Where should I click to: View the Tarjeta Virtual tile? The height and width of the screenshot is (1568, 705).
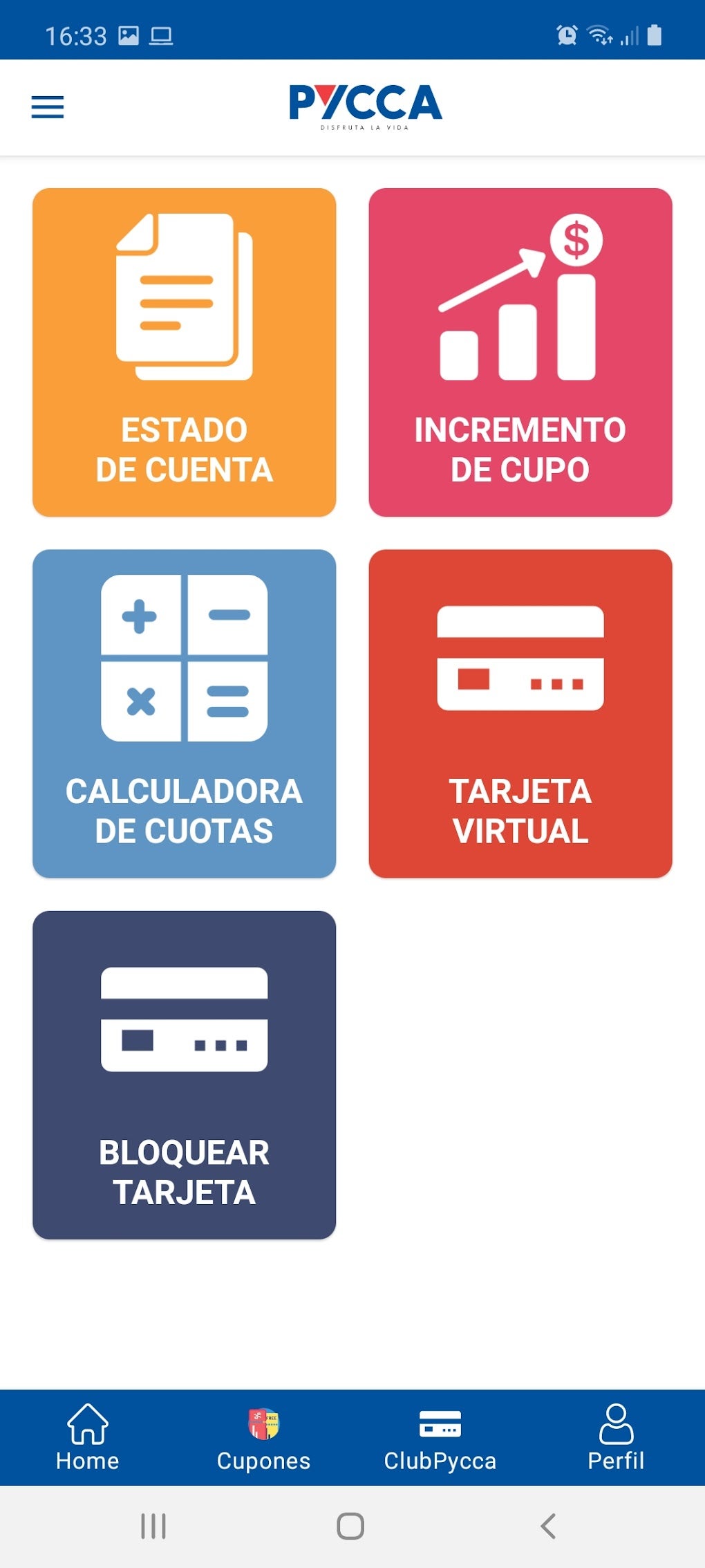click(x=520, y=713)
